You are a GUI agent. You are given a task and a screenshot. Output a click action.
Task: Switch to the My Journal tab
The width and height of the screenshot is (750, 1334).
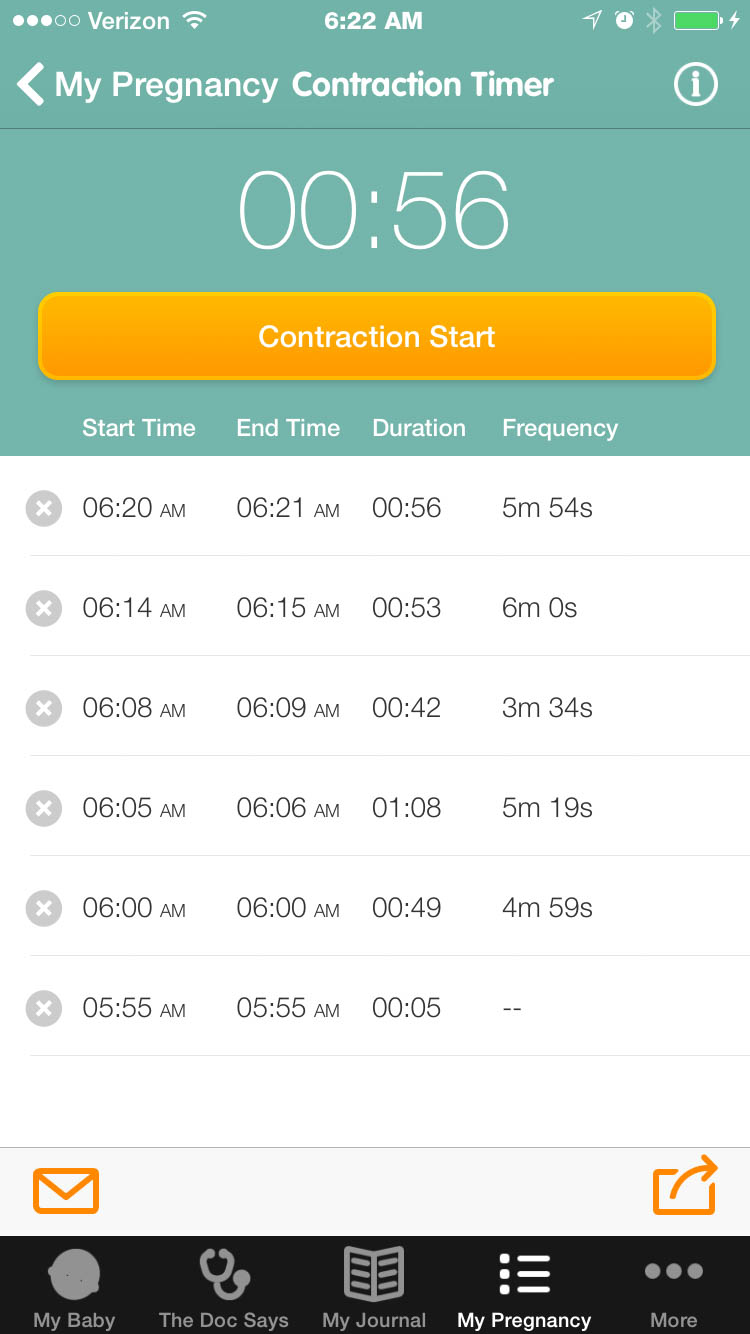tap(374, 1288)
